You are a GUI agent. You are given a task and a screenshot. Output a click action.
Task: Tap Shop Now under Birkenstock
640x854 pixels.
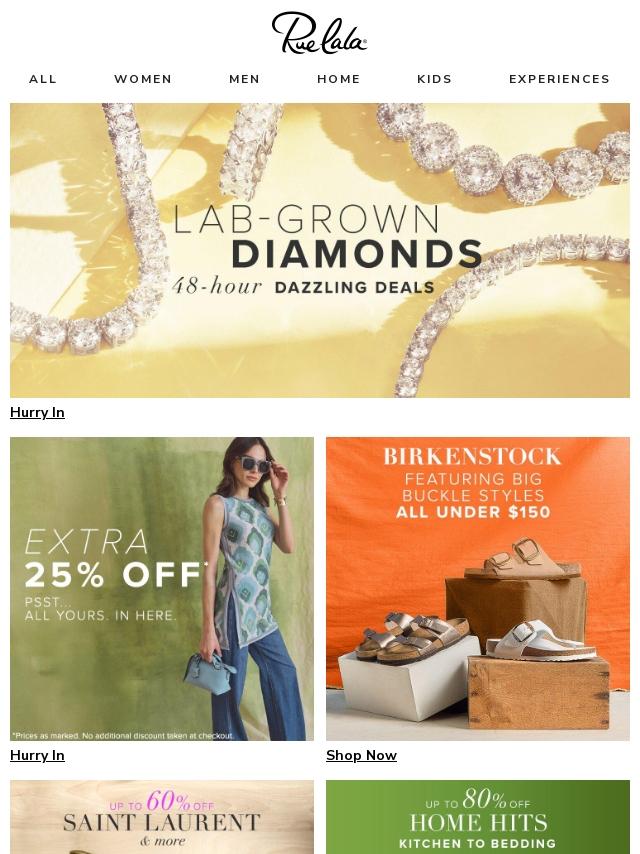[361, 755]
